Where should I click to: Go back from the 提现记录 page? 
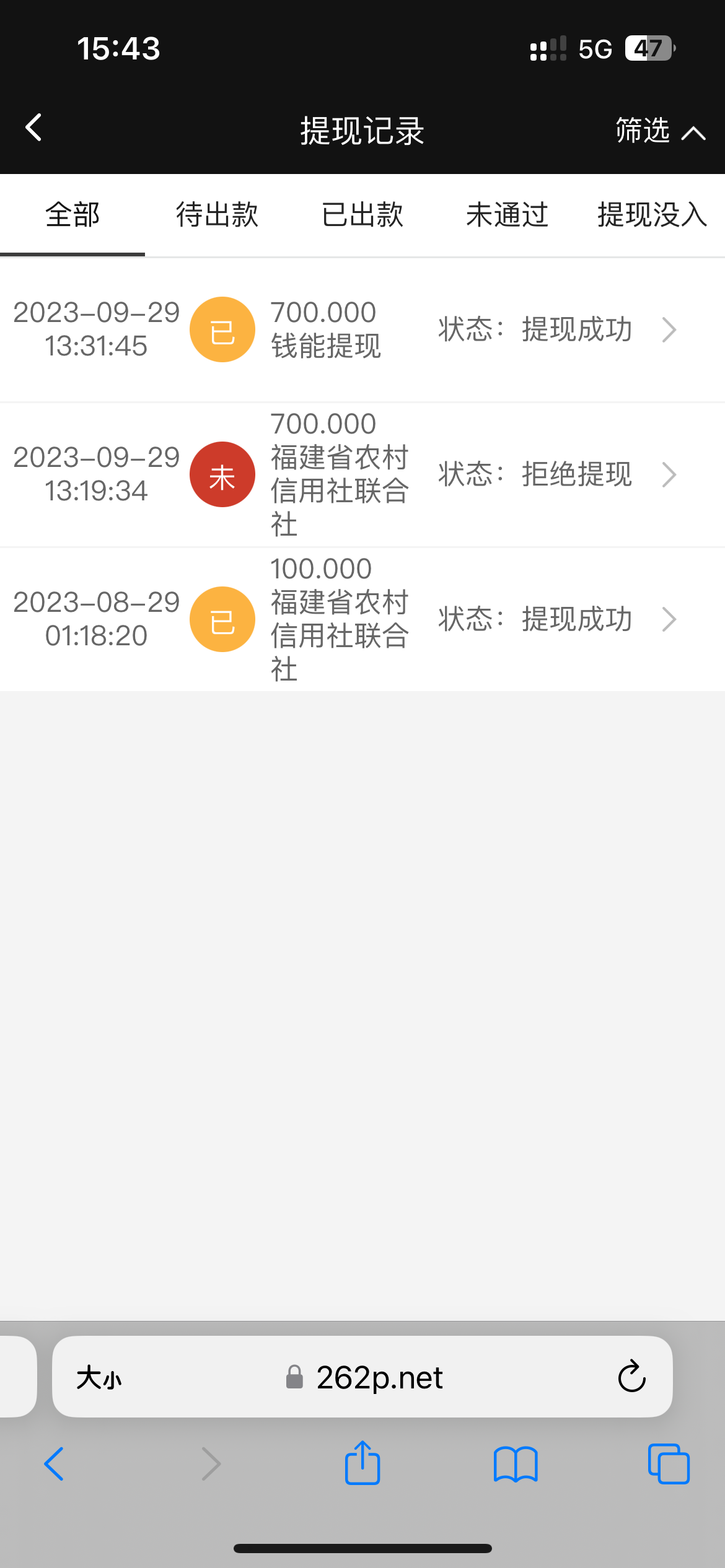(x=34, y=128)
